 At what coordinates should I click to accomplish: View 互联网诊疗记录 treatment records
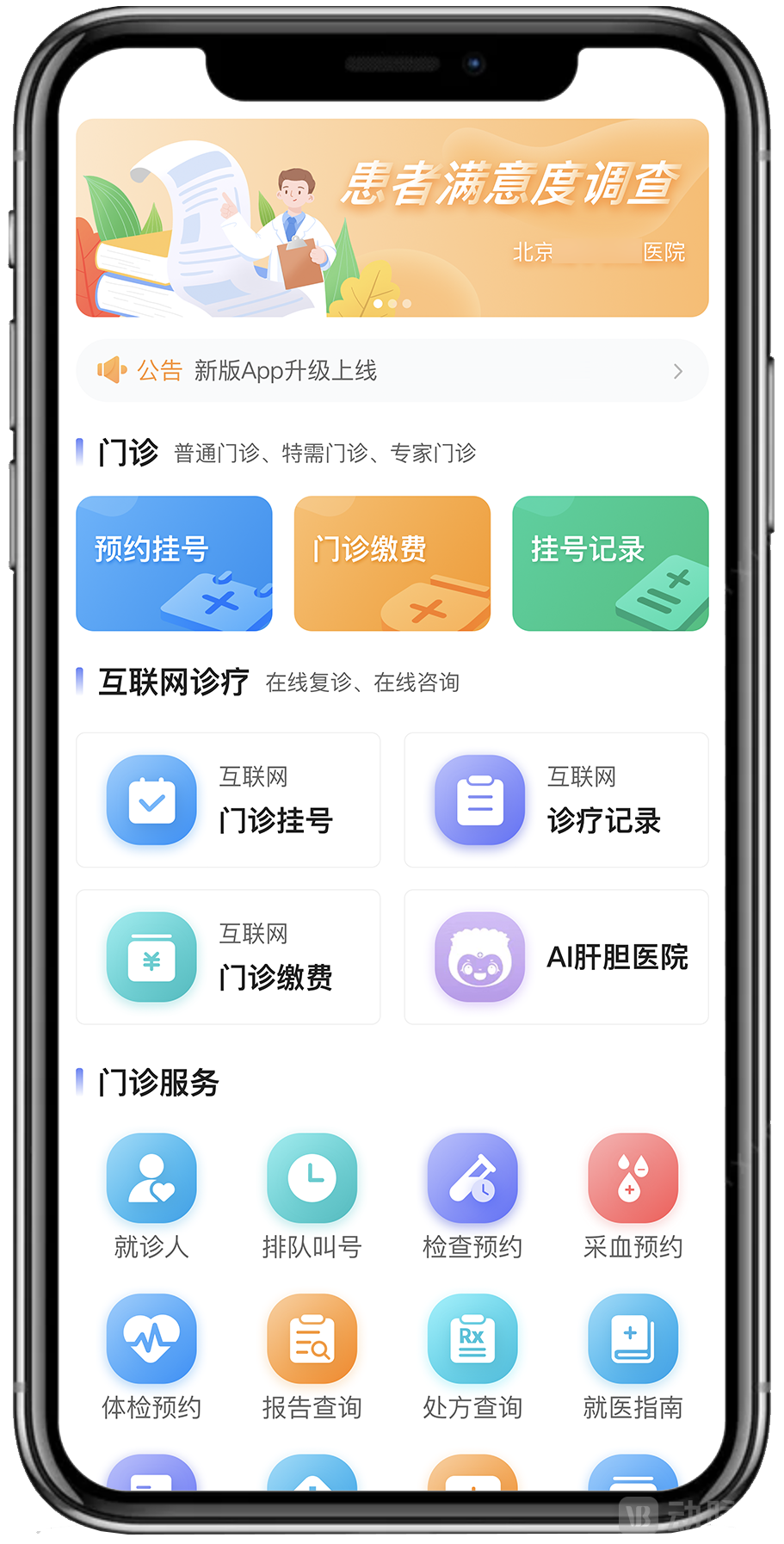click(555, 800)
